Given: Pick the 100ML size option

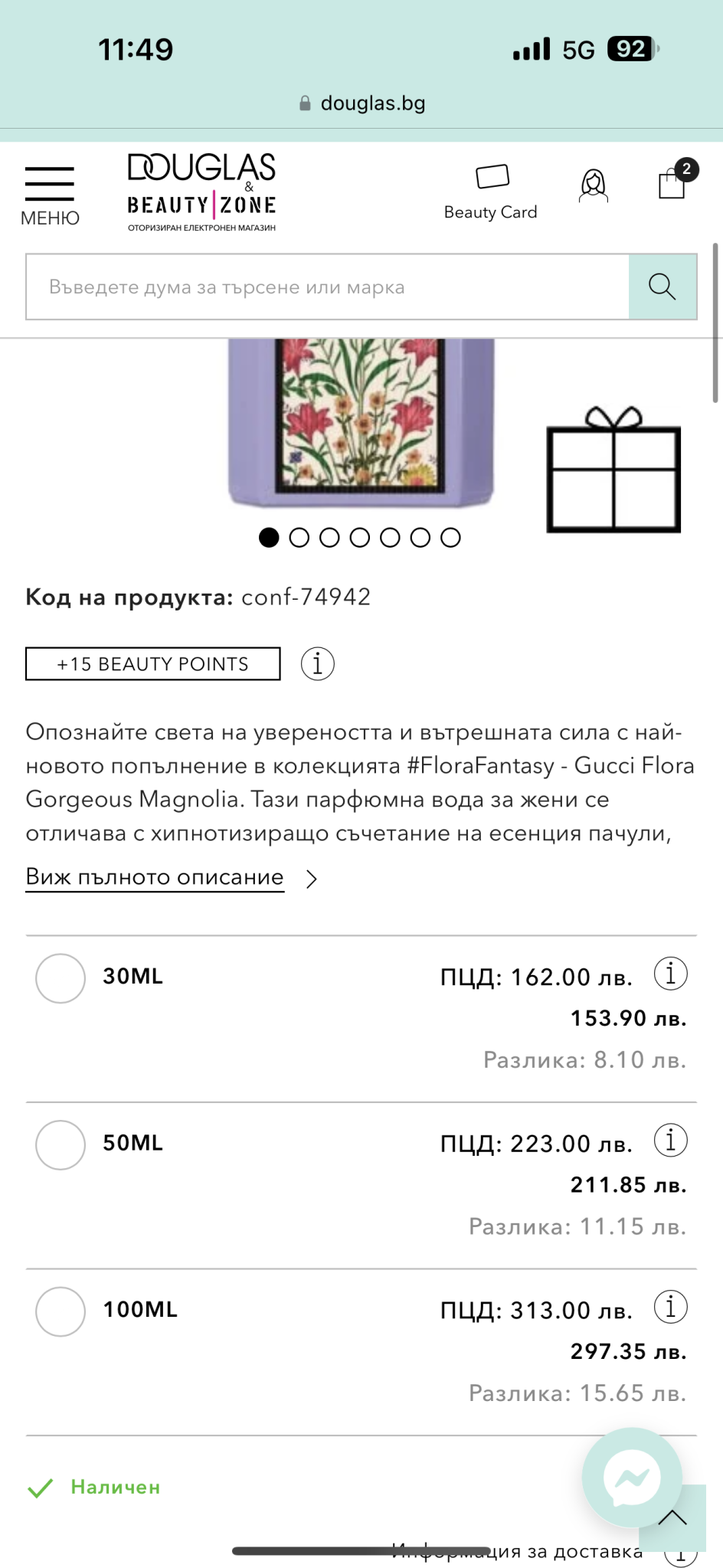Looking at the screenshot, I should (x=61, y=1311).
